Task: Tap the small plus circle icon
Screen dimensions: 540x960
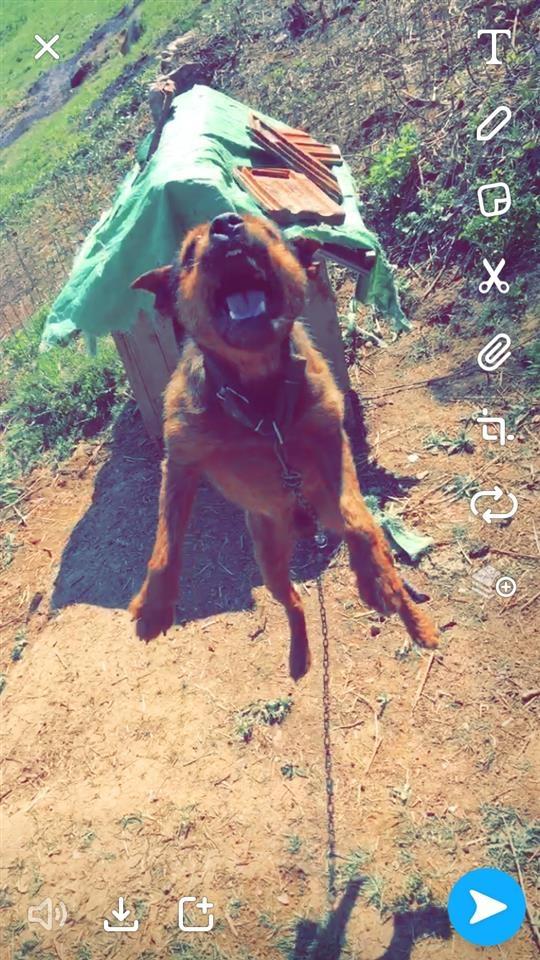Action: [506, 587]
